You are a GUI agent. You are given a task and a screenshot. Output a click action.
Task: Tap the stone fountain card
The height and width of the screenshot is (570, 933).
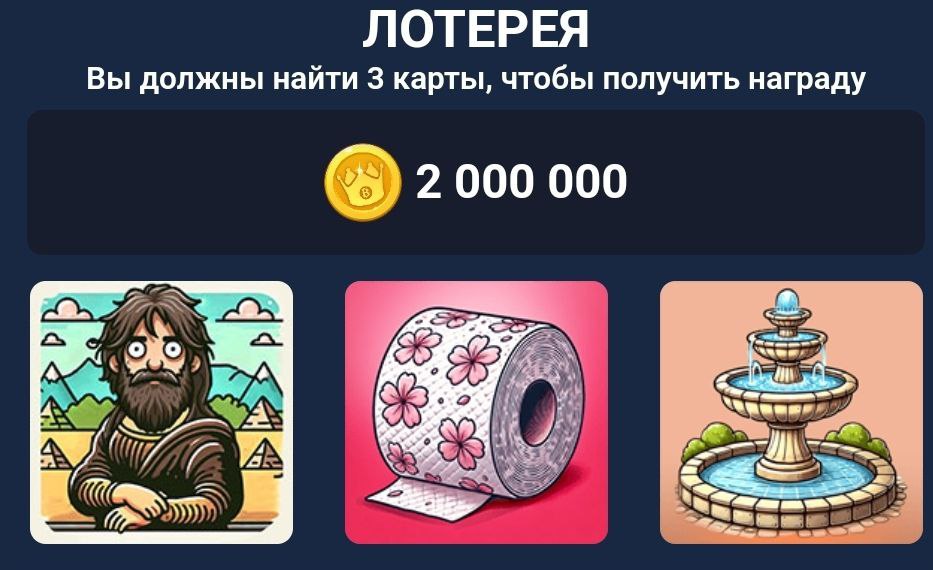791,412
